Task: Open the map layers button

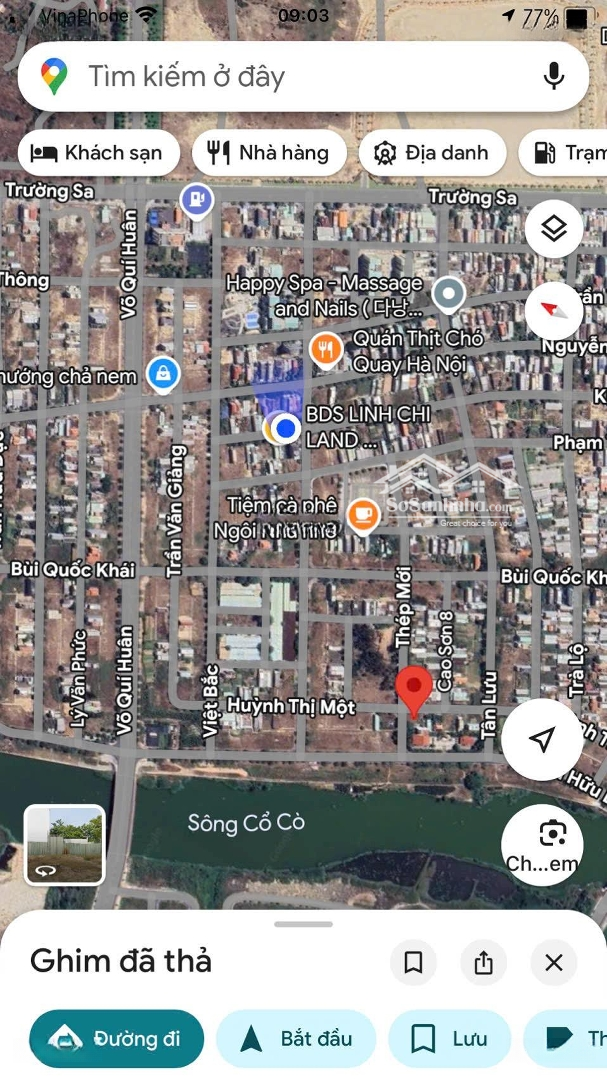Action: [x=553, y=230]
